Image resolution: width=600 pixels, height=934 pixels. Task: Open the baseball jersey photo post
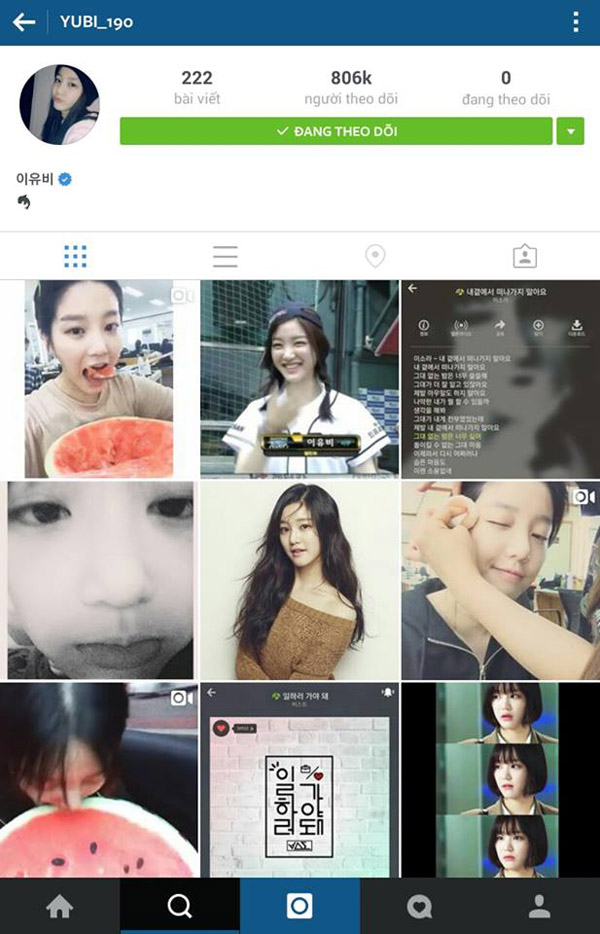coord(299,379)
